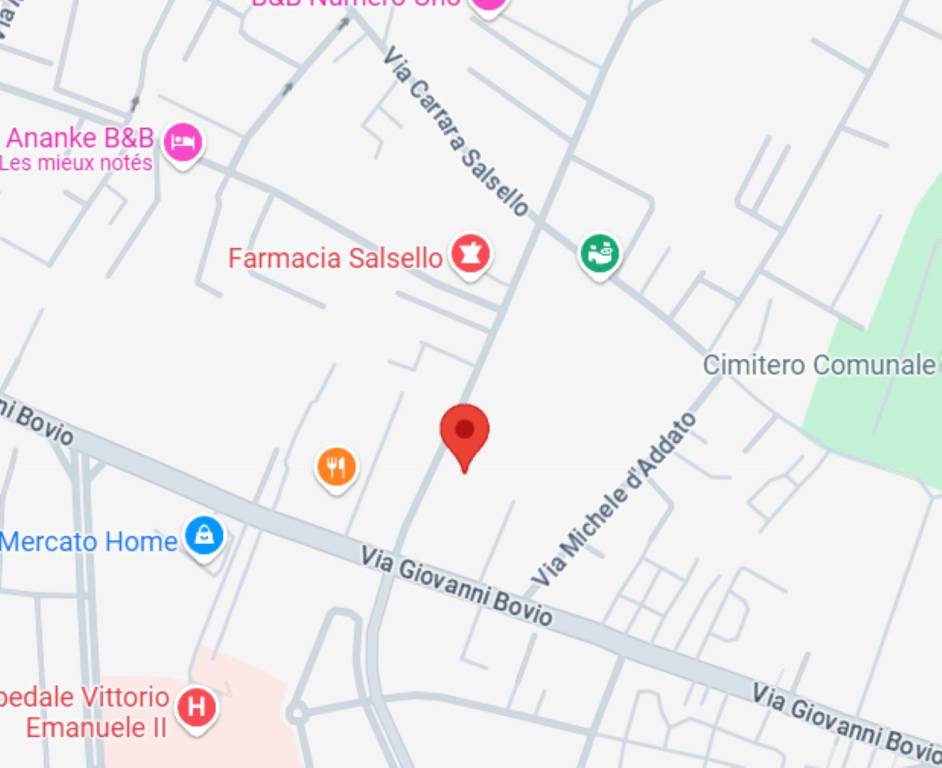Open the orange restaurant marker
This screenshot has height=768, width=942.
click(x=337, y=466)
